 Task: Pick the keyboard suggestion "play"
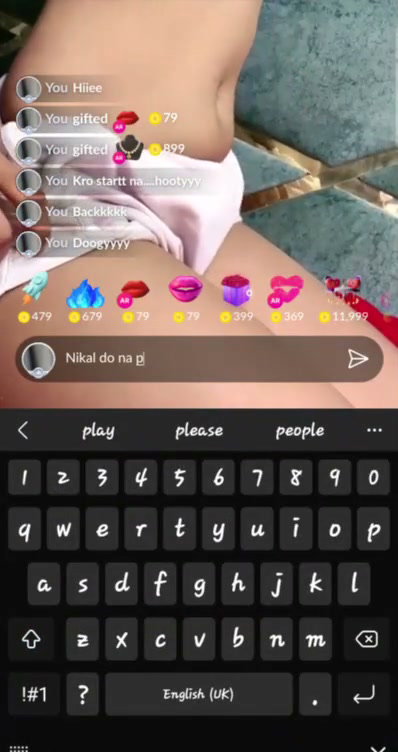tap(98, 431)
